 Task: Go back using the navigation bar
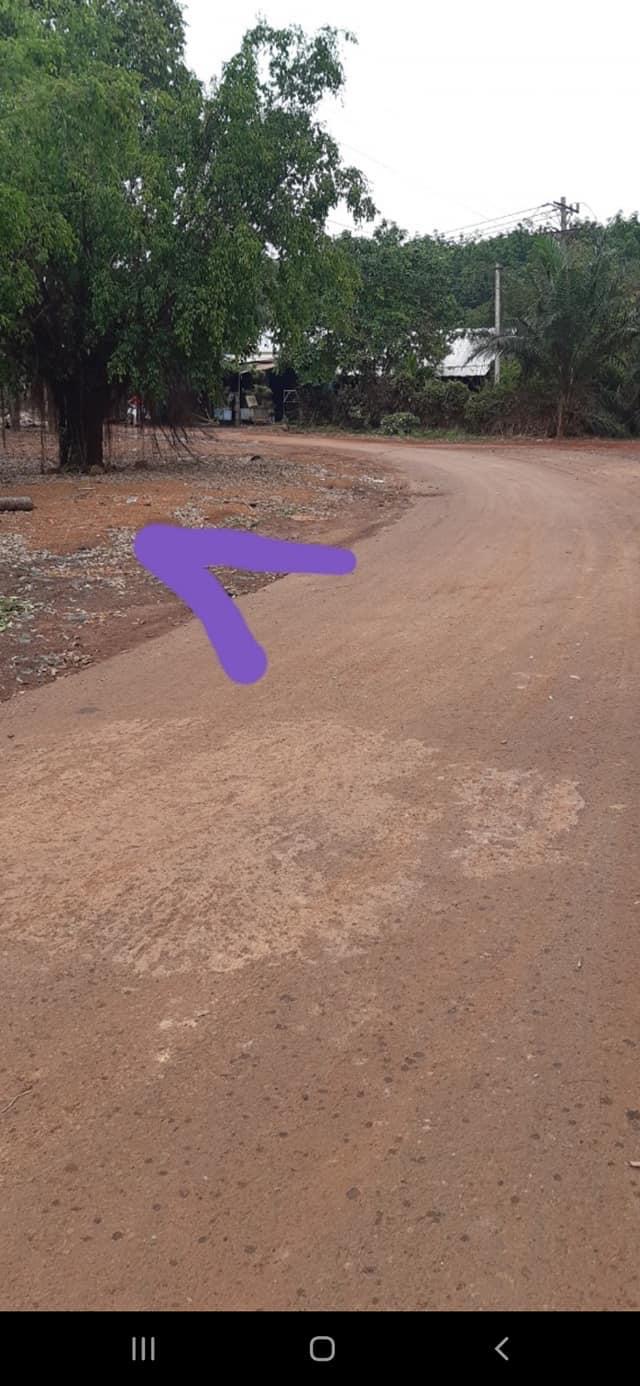pos(501,1348)
